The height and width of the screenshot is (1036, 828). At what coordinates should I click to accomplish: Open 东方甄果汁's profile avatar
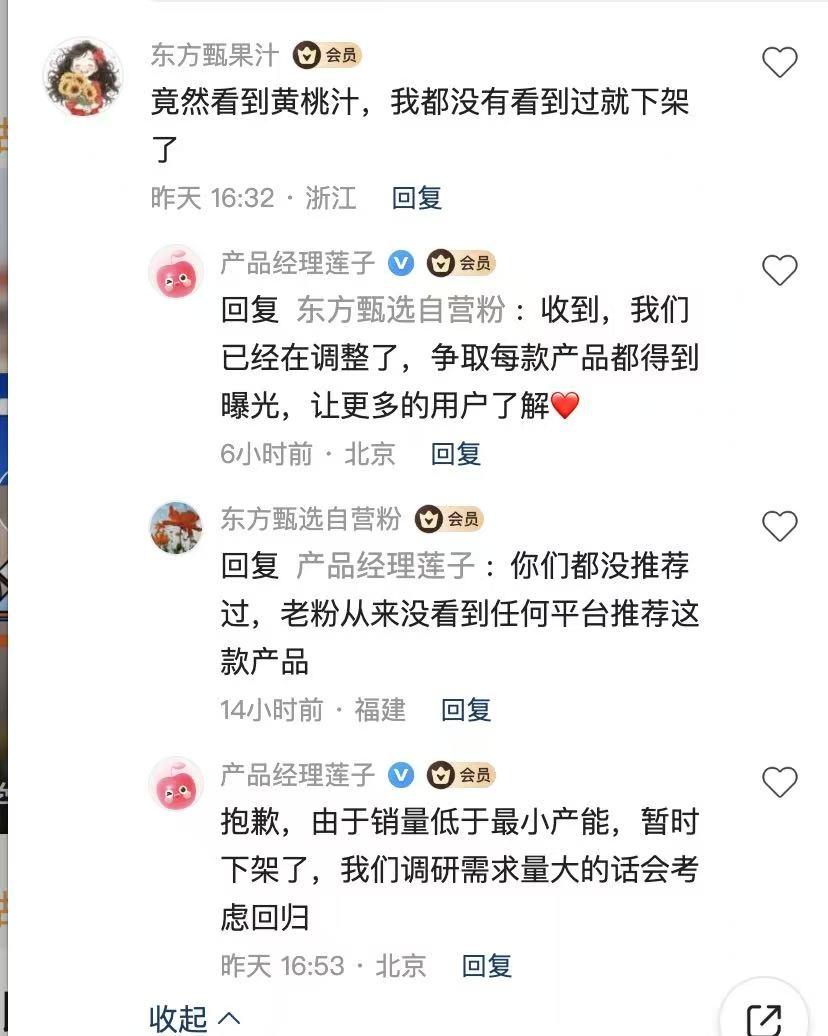[84, 78]
